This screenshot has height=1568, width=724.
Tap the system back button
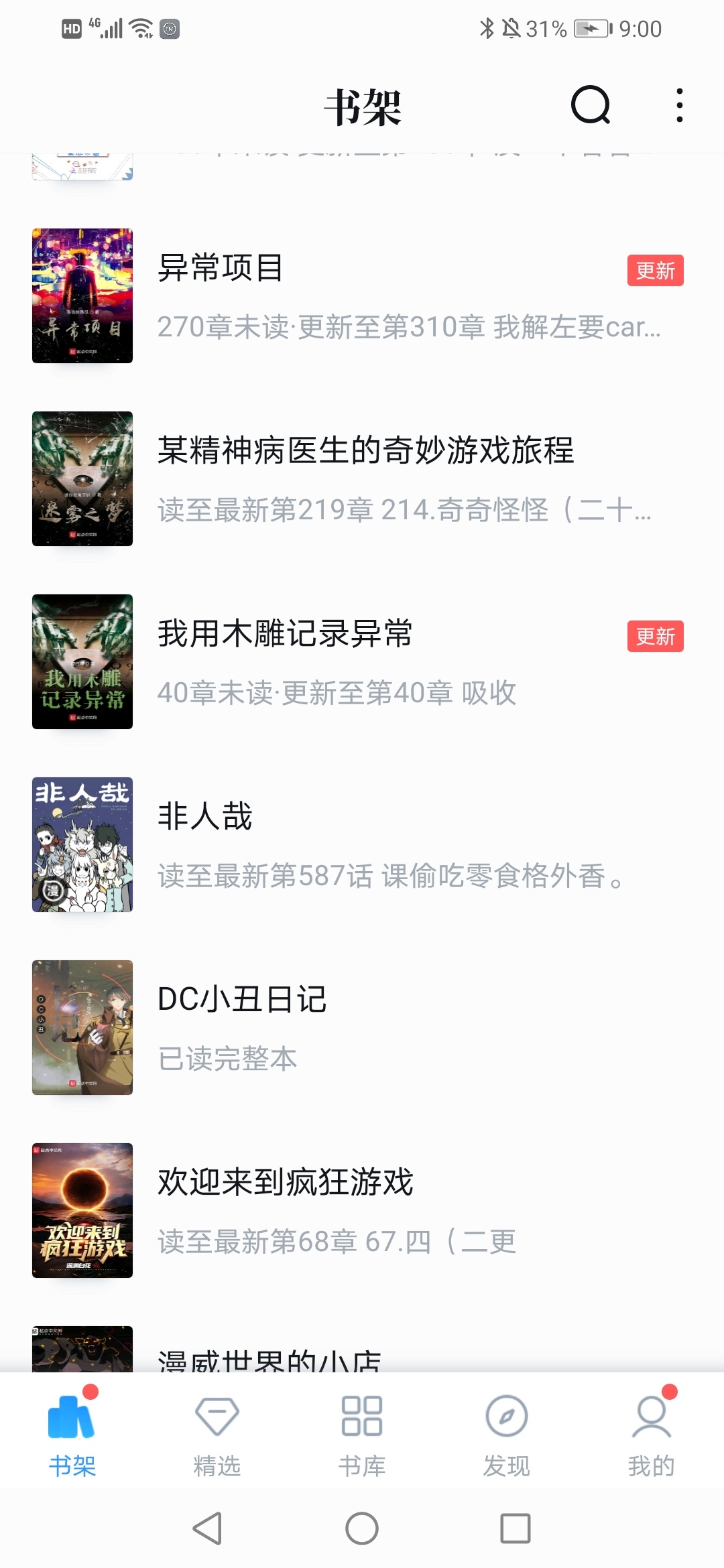coord(207,1528)
